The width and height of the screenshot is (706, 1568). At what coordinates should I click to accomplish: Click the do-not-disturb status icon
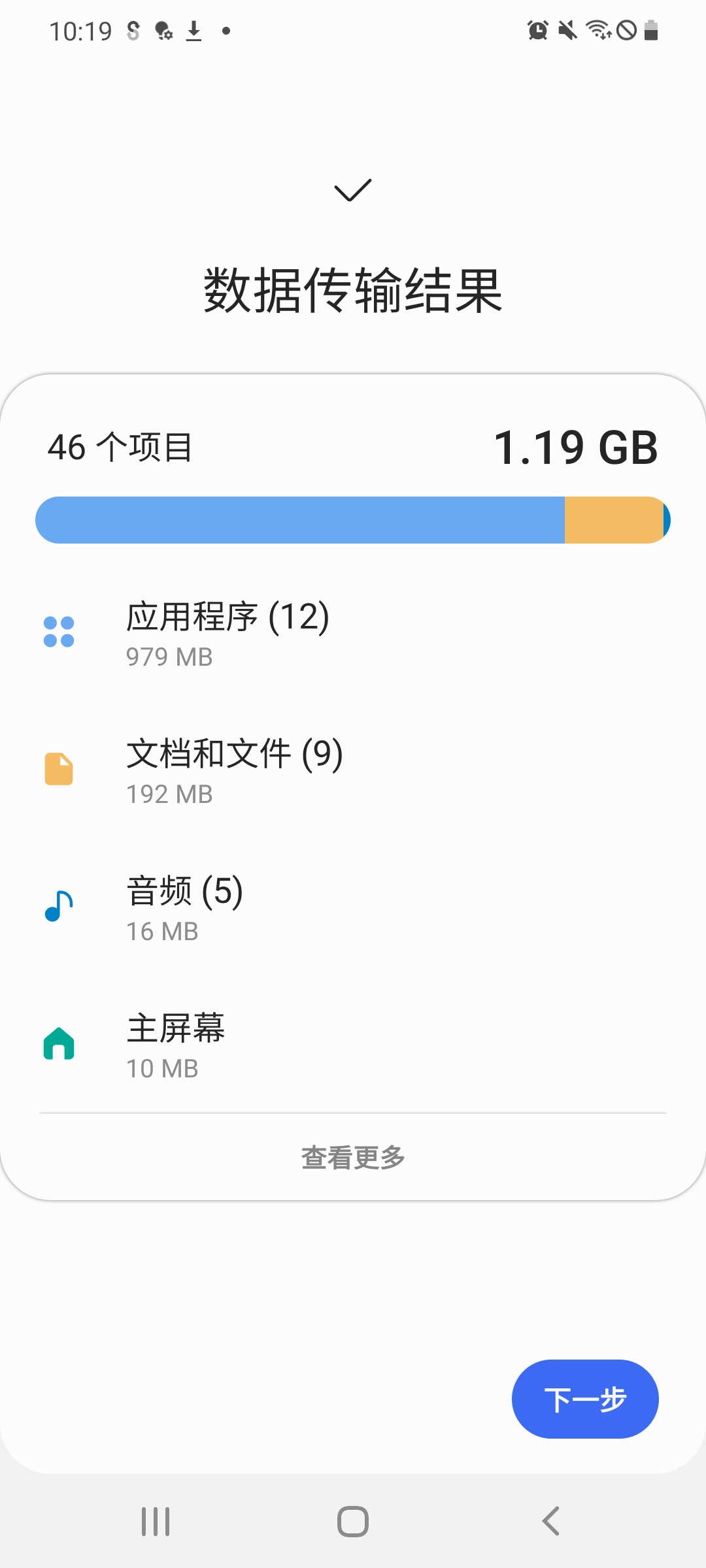tap(626, 31)
